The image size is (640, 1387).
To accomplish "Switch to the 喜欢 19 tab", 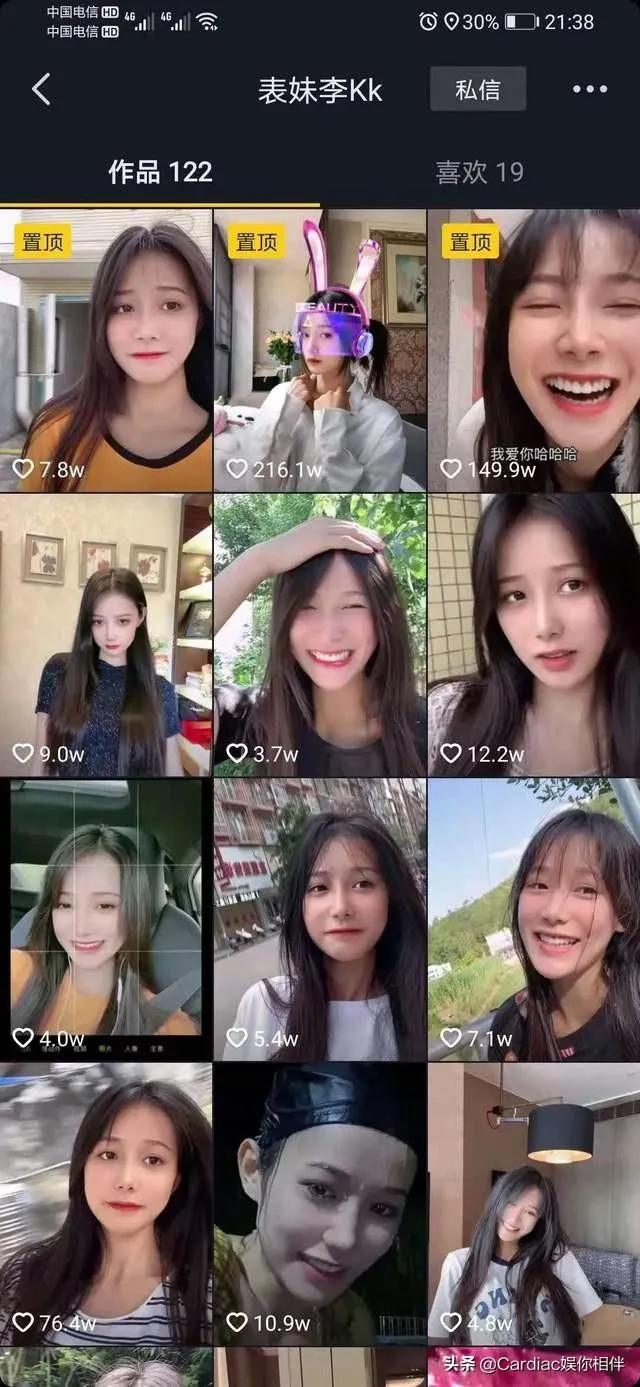I will [479, 172].
